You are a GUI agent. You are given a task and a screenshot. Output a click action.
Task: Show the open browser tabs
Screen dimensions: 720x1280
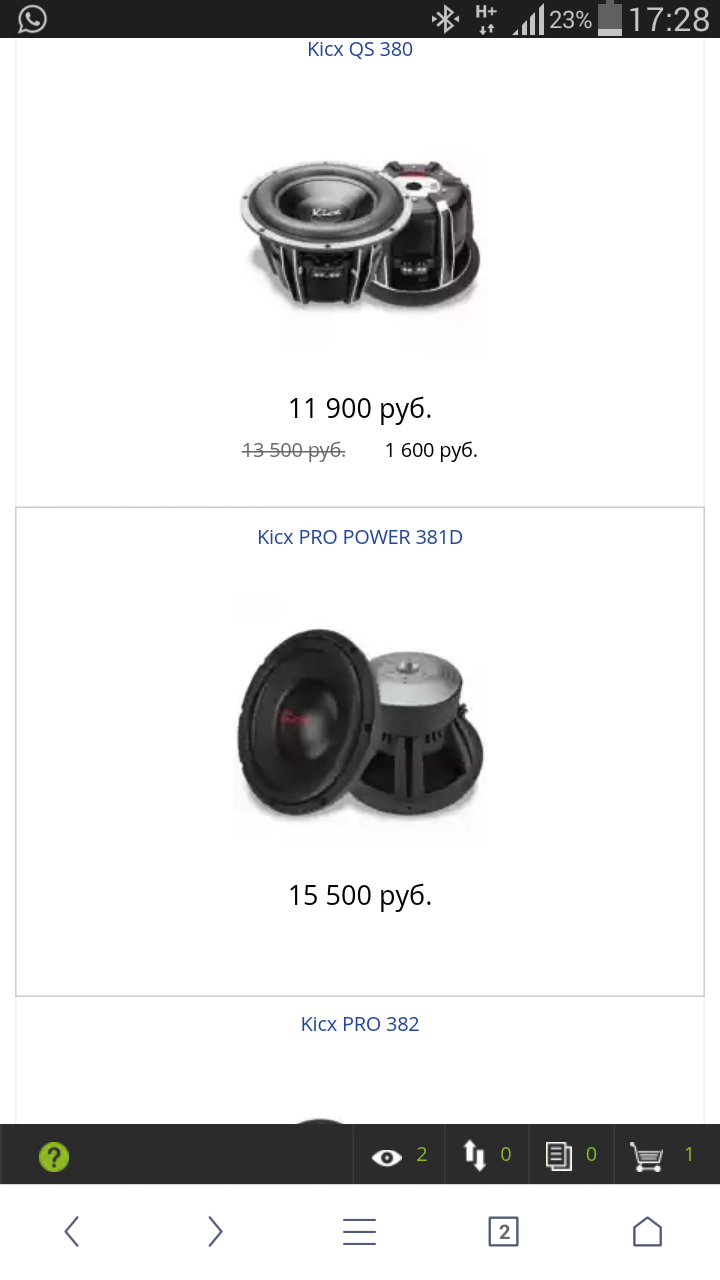point(503,1231)
